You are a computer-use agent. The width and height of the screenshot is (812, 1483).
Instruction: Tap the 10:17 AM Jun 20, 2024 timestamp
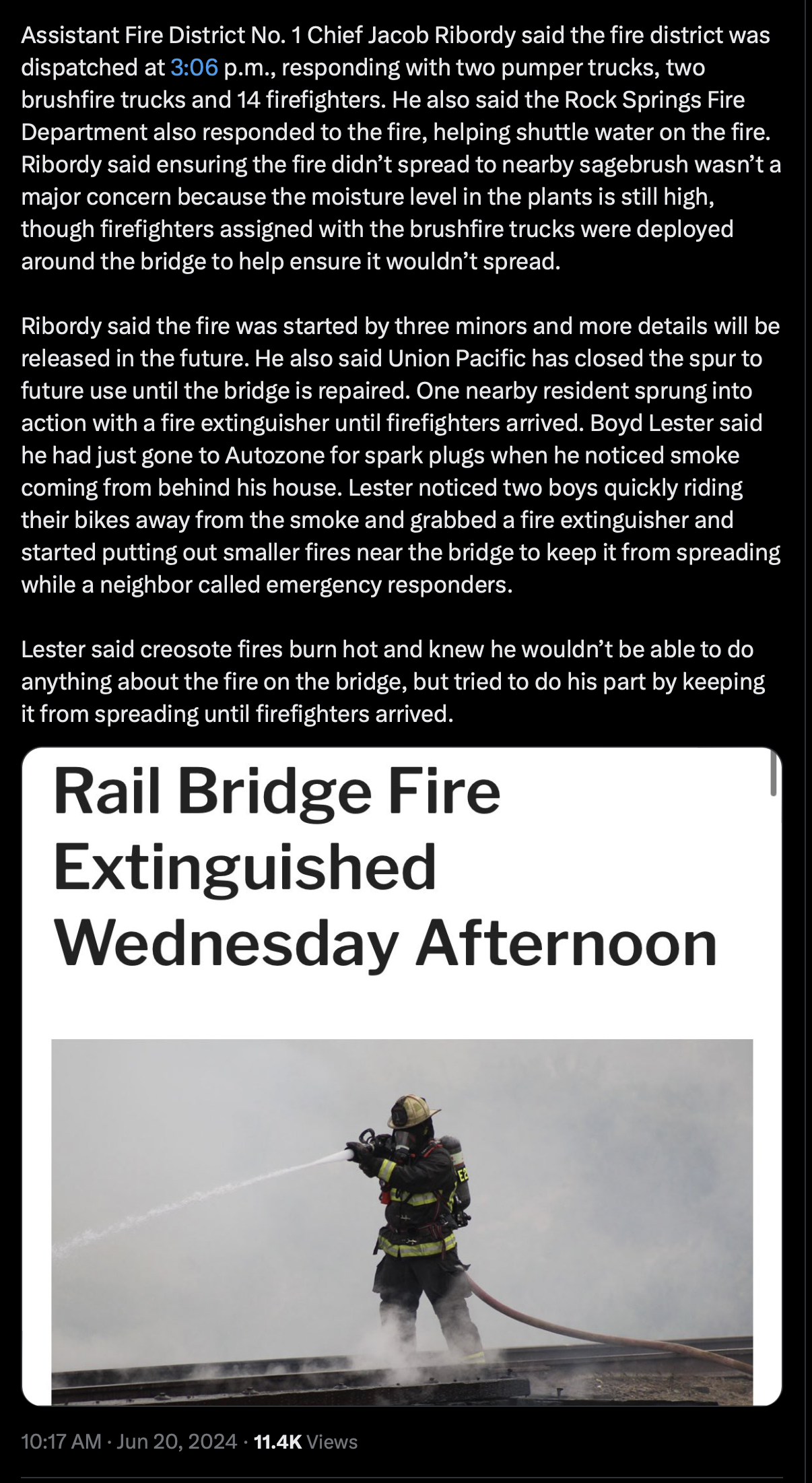[x=129, y=1441]
